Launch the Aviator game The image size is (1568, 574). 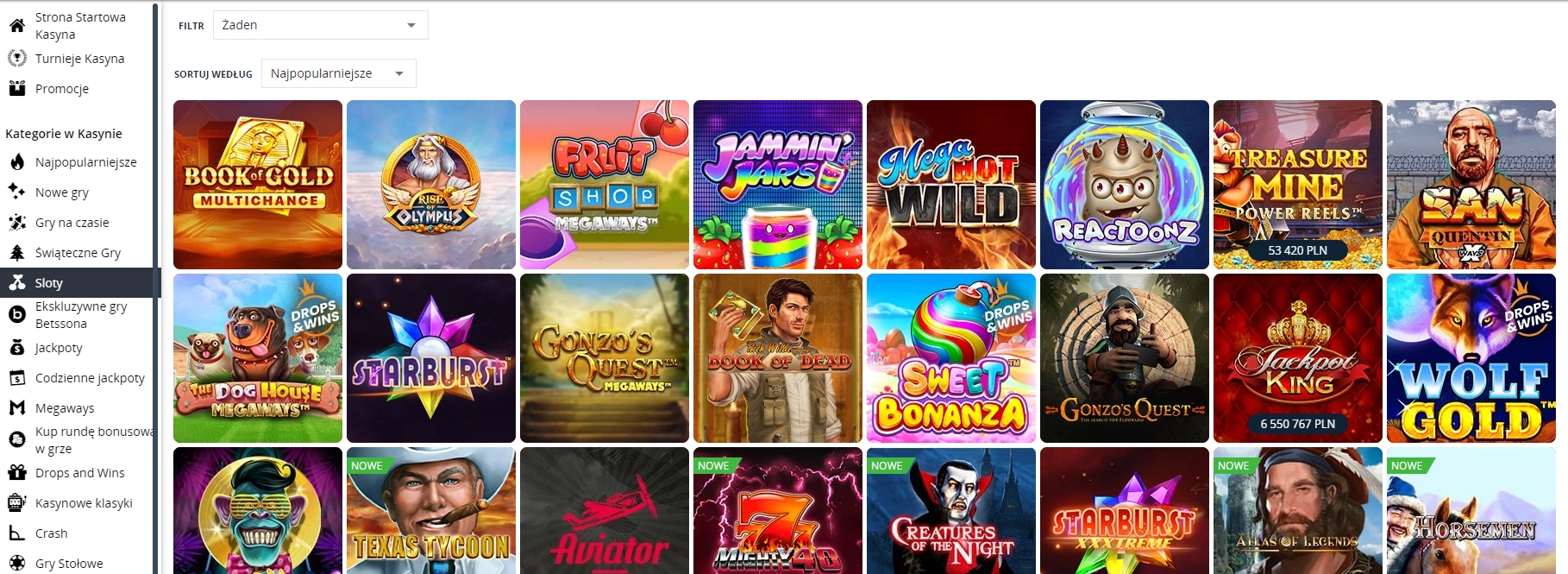click(605, 511)
